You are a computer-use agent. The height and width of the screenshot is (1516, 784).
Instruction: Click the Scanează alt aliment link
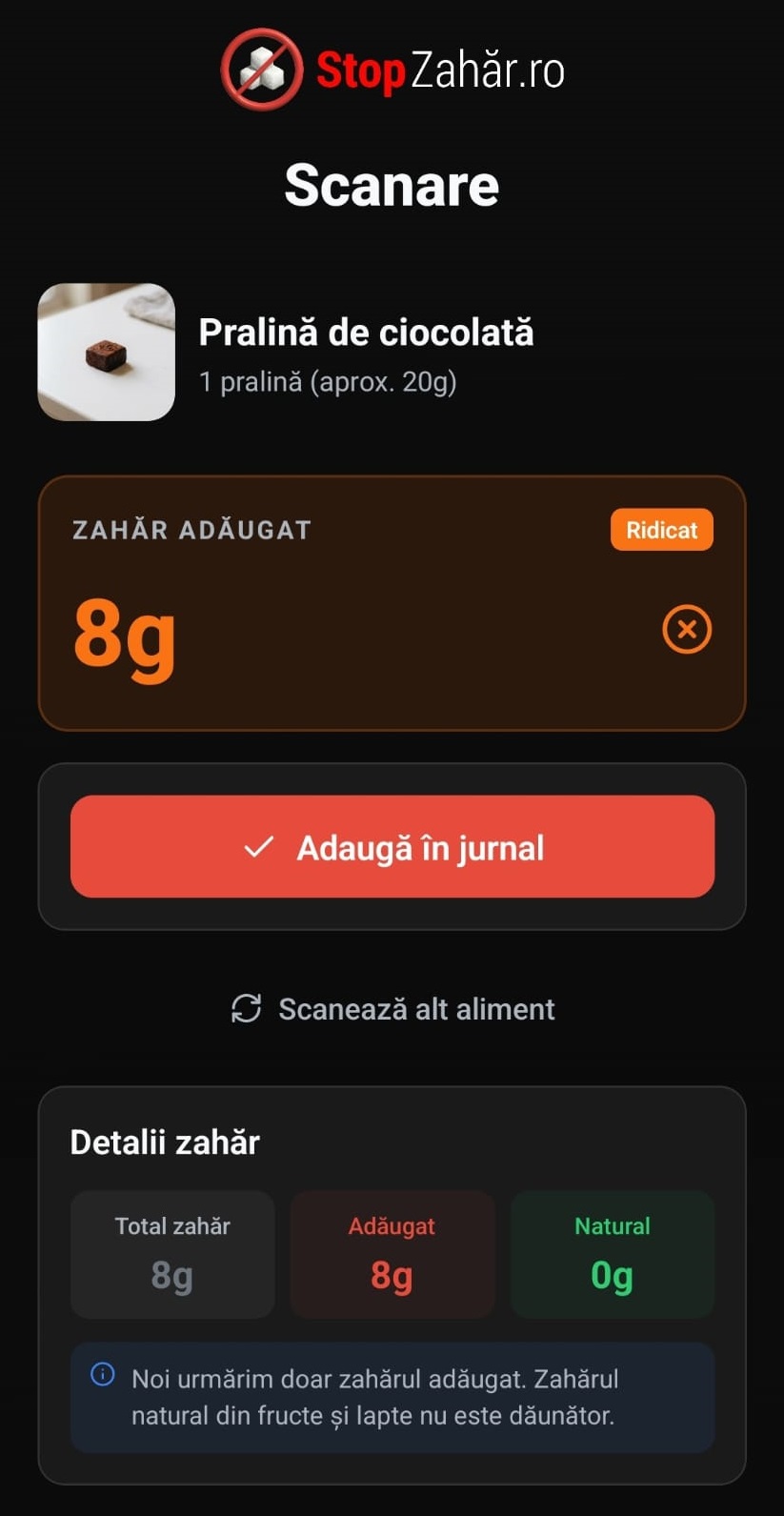tap(416, 1008)
